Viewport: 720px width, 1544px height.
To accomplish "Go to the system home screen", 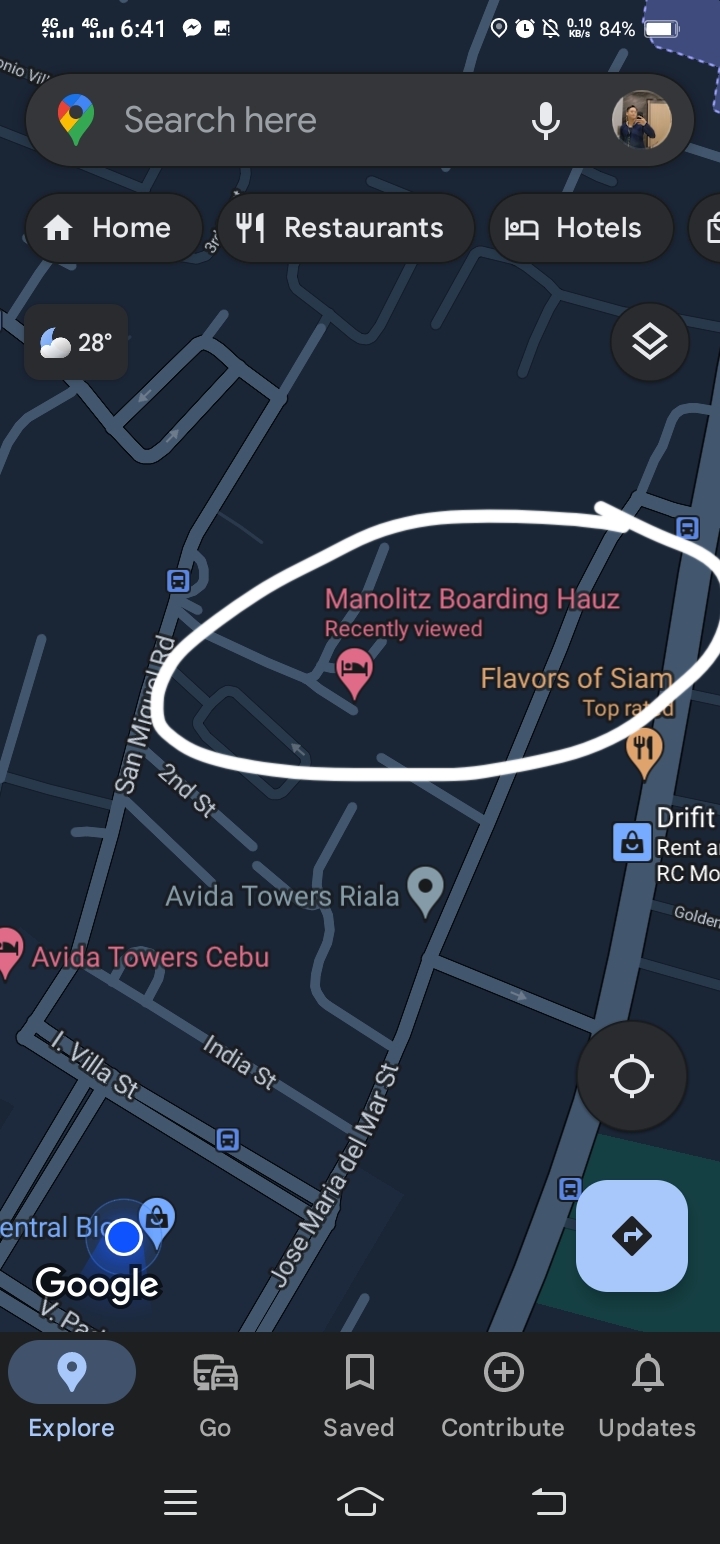I will [x=360, y=1502].
